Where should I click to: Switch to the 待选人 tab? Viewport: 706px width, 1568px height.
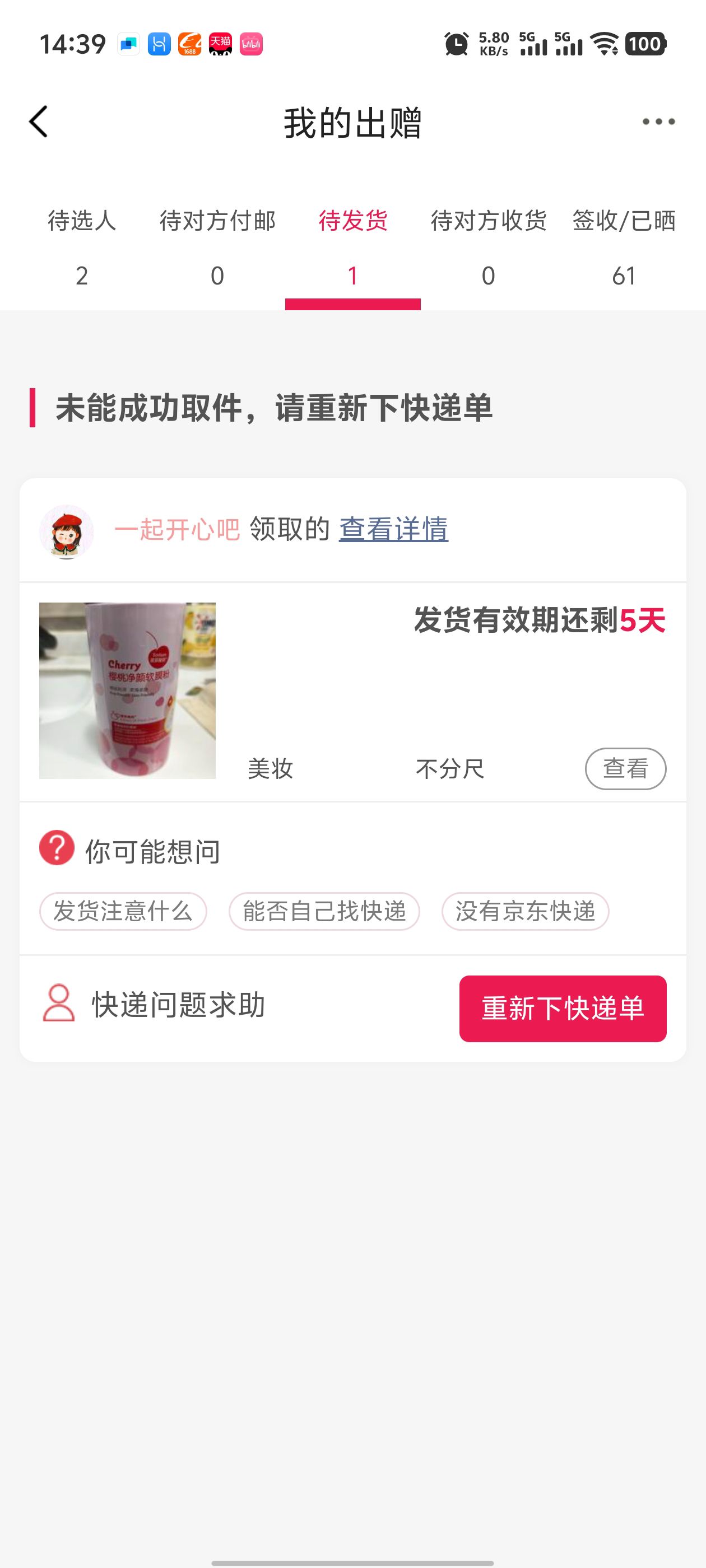coord(82,246)
